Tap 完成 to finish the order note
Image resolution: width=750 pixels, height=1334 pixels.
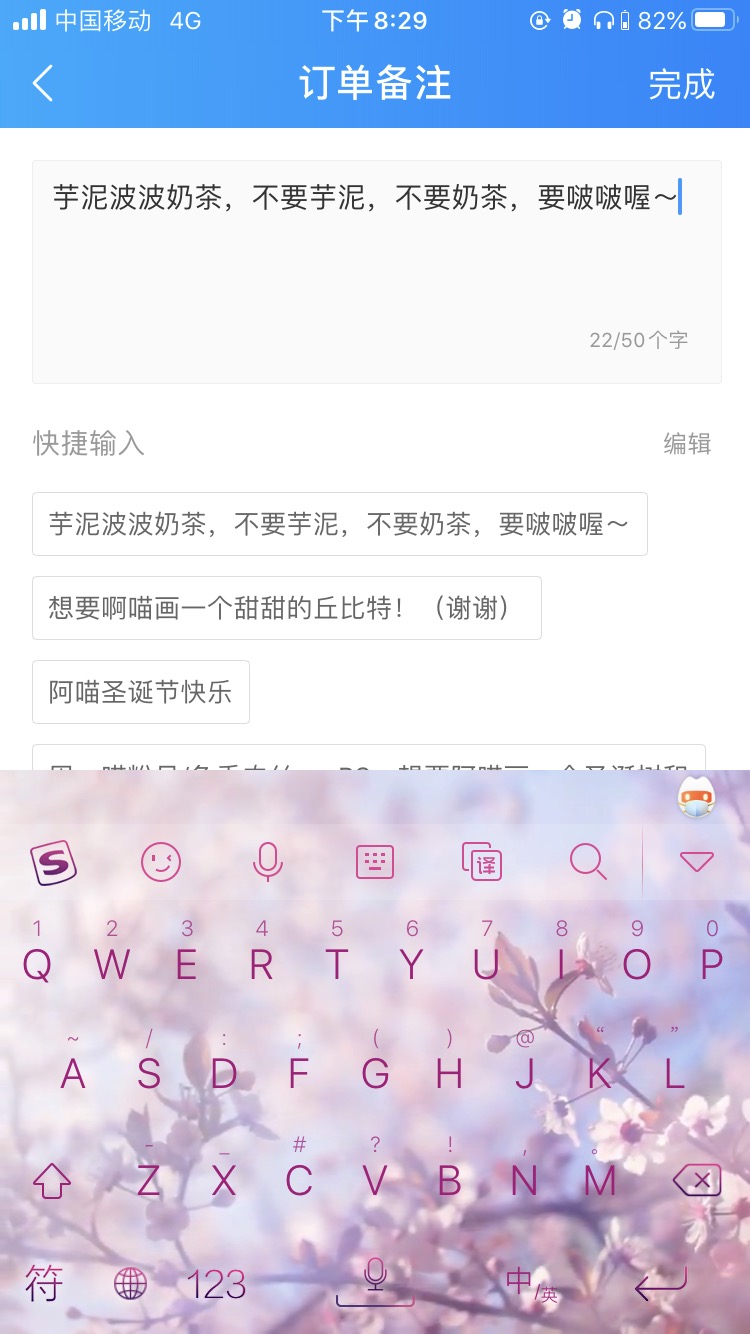pyautogui.click(x=682, y=84)
